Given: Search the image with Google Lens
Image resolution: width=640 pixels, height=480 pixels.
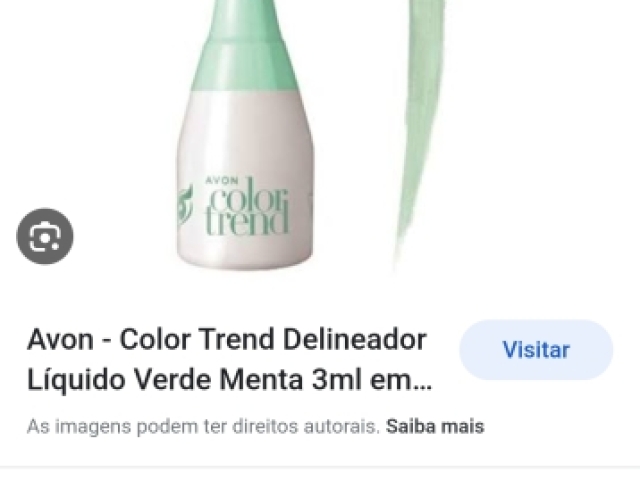Looking at the screenshot, I should point(45,236).
